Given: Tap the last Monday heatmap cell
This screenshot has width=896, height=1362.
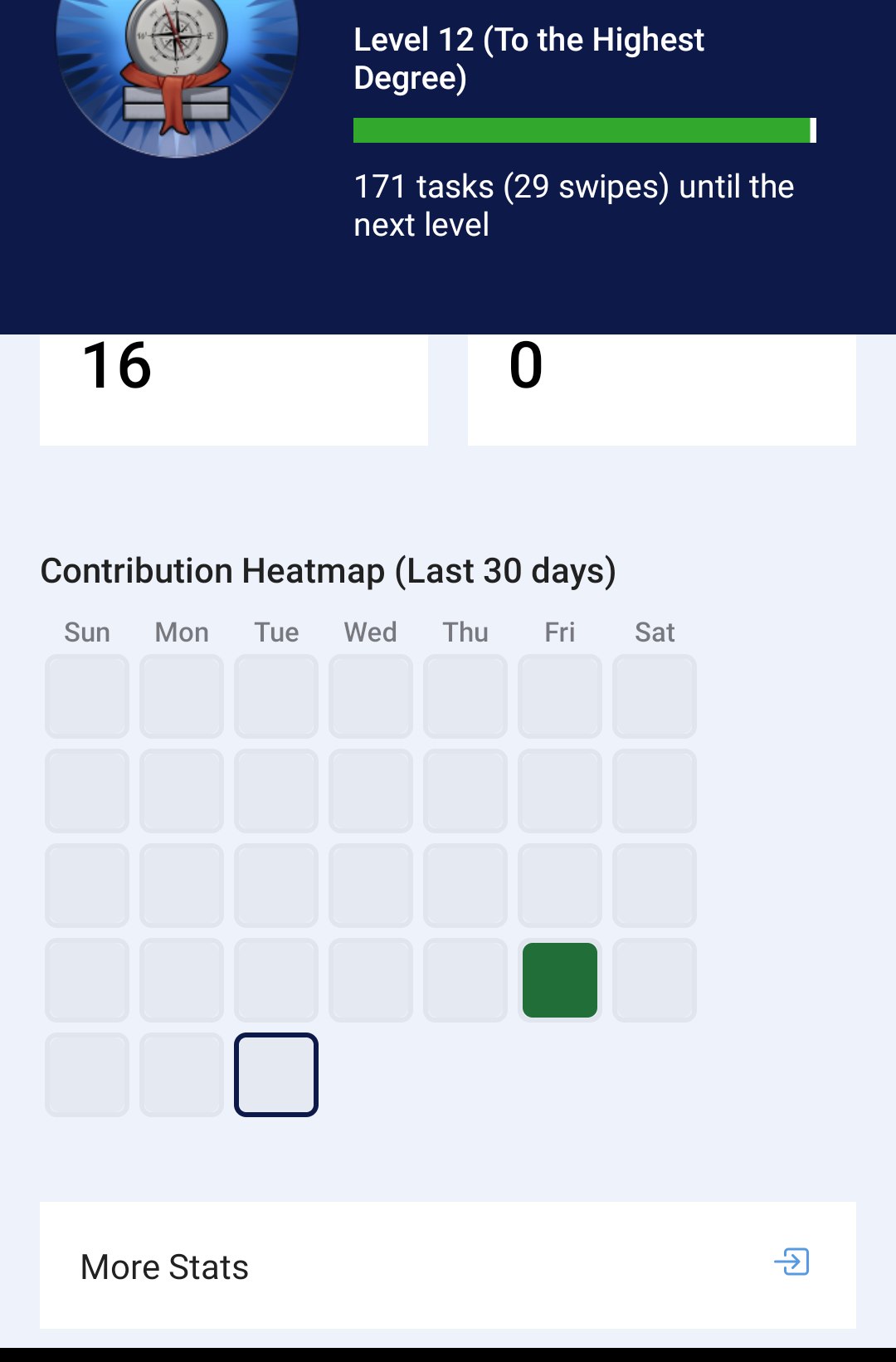Looking at the screenshot, I should click(x=182, y=1075).
